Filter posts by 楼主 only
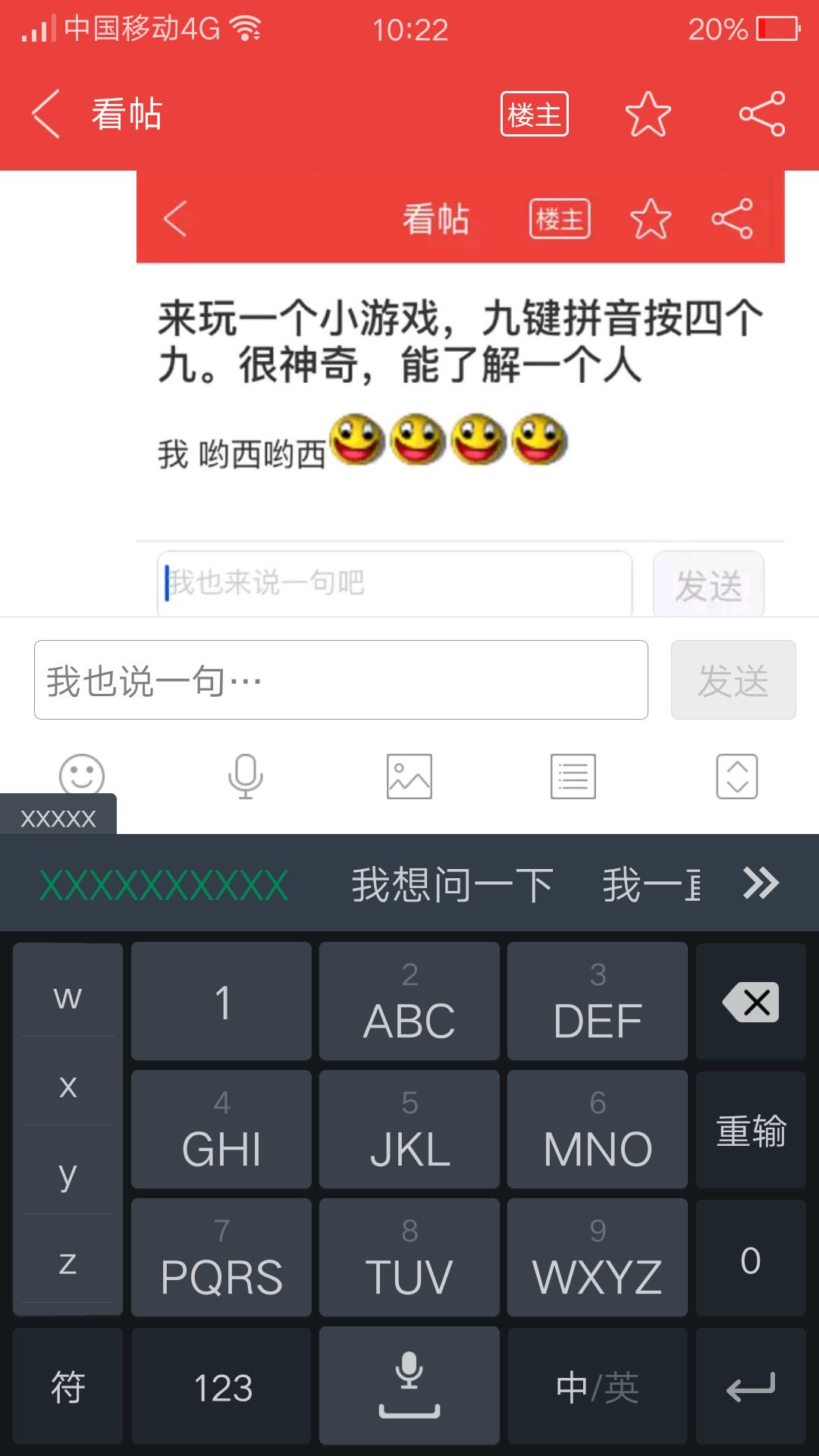819x1456 pixels. pos(534,115)
